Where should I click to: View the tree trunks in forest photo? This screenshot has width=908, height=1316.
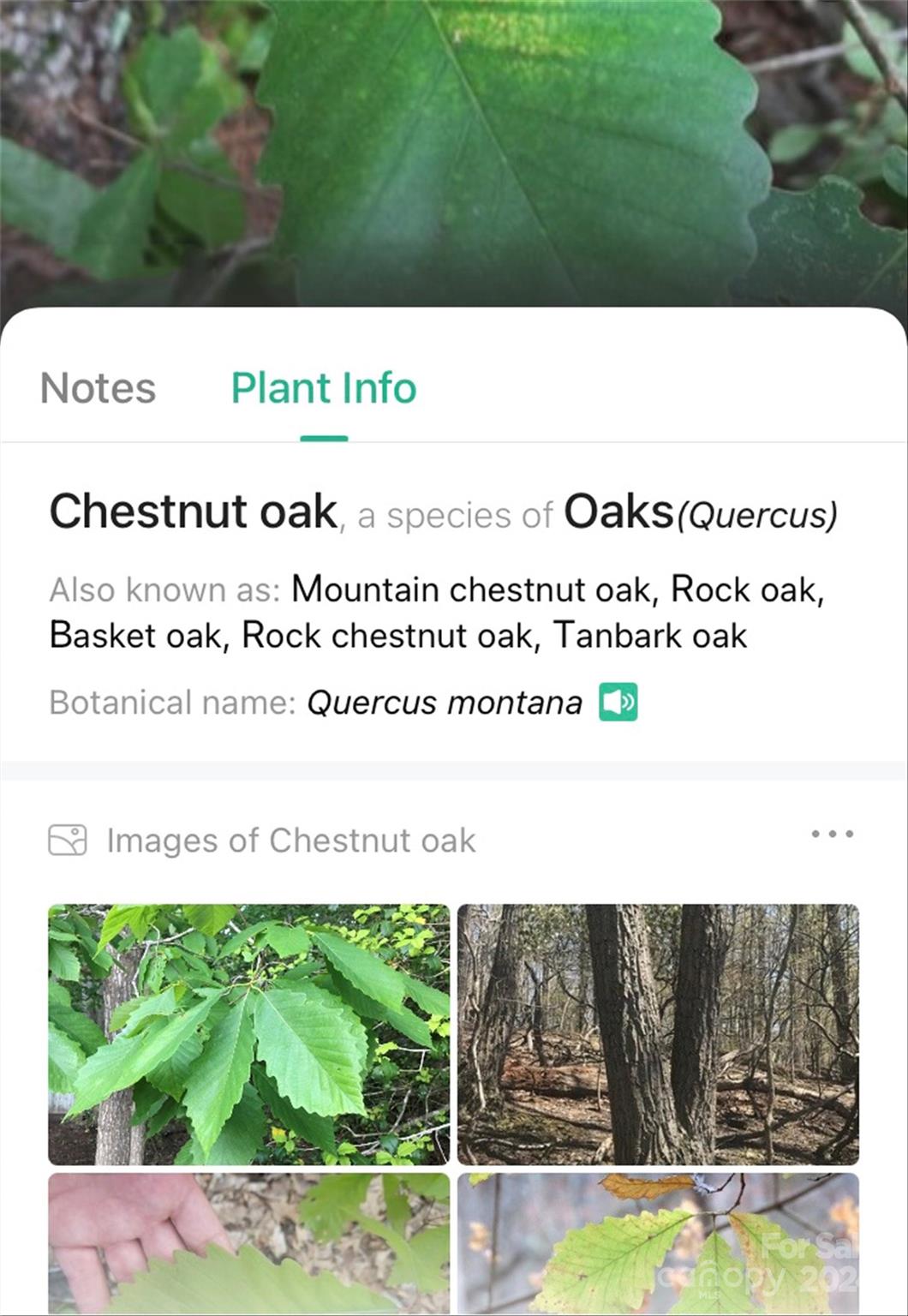coord(658,1034)
